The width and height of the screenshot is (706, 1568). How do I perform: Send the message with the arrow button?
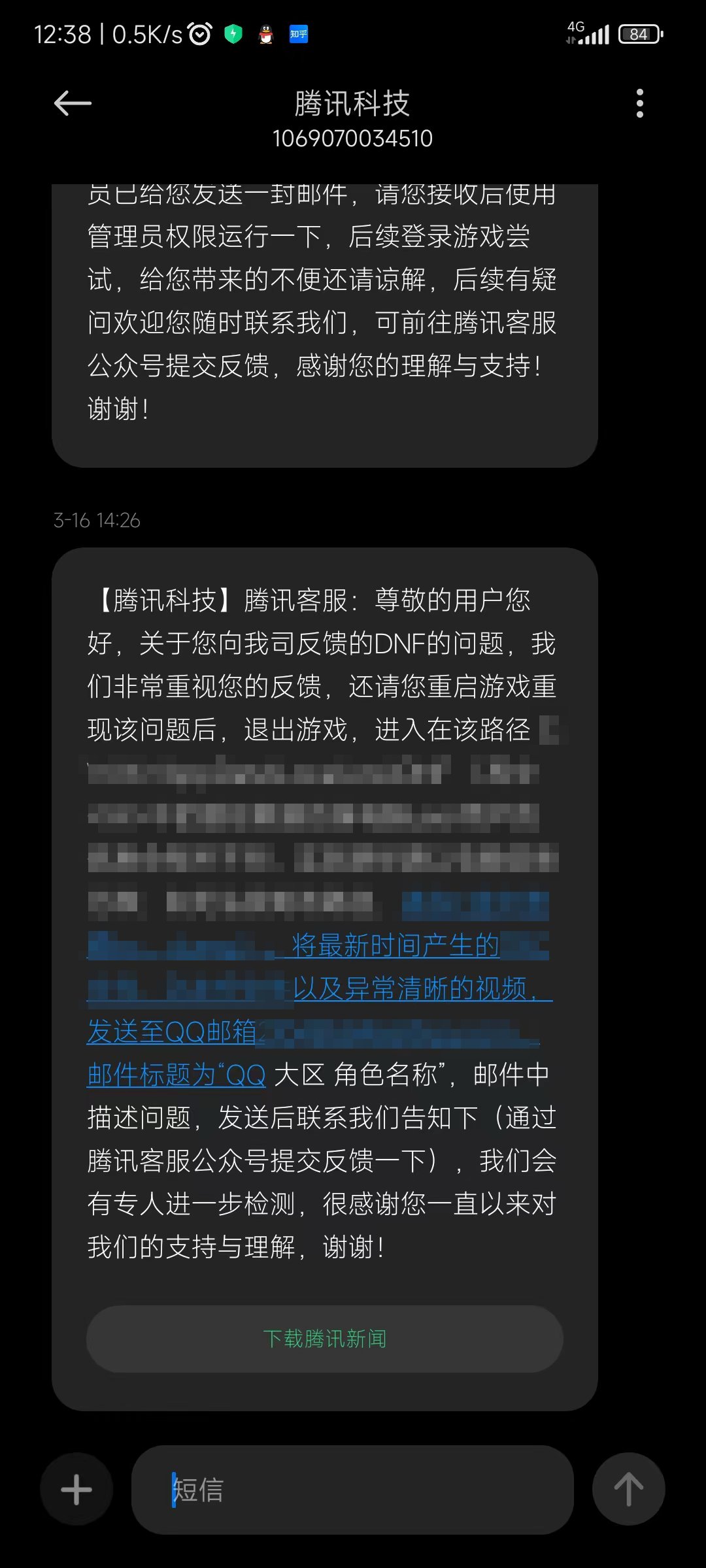tap(628, 1490)
